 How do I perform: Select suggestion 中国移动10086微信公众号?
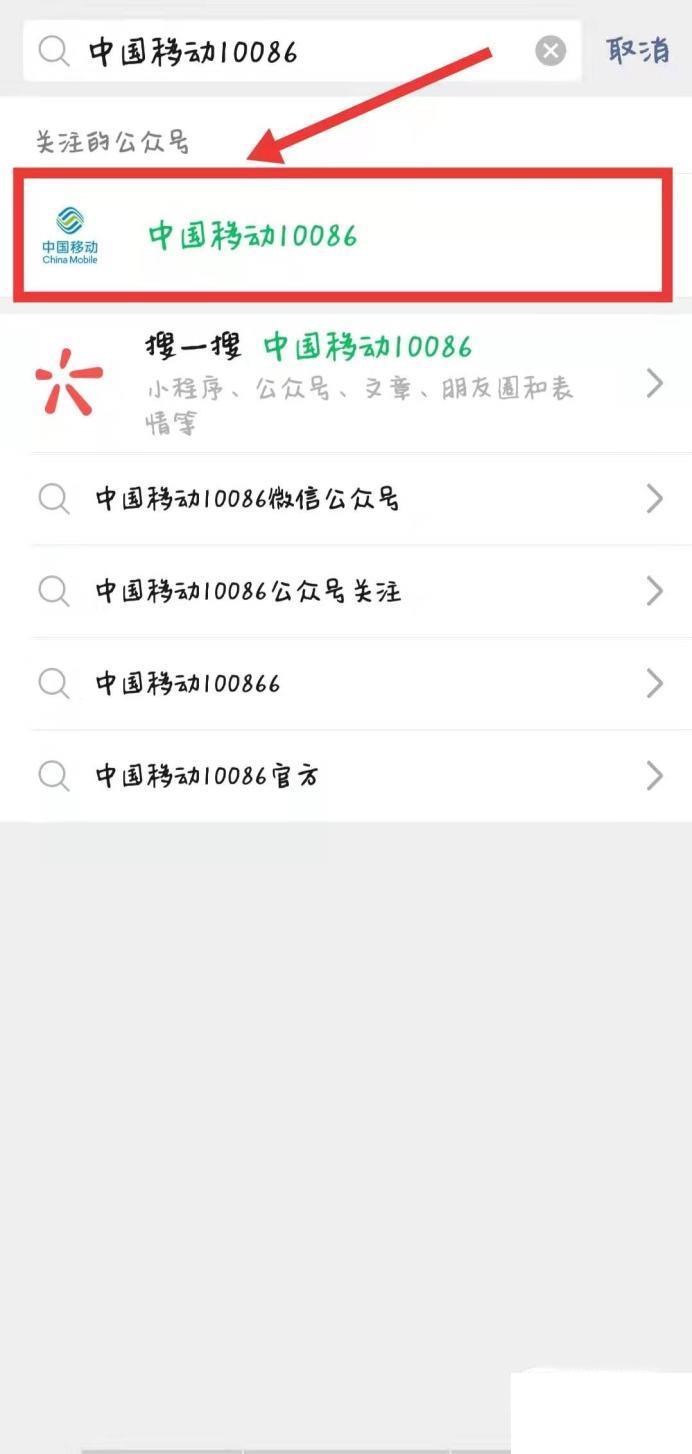pos(346,498)
